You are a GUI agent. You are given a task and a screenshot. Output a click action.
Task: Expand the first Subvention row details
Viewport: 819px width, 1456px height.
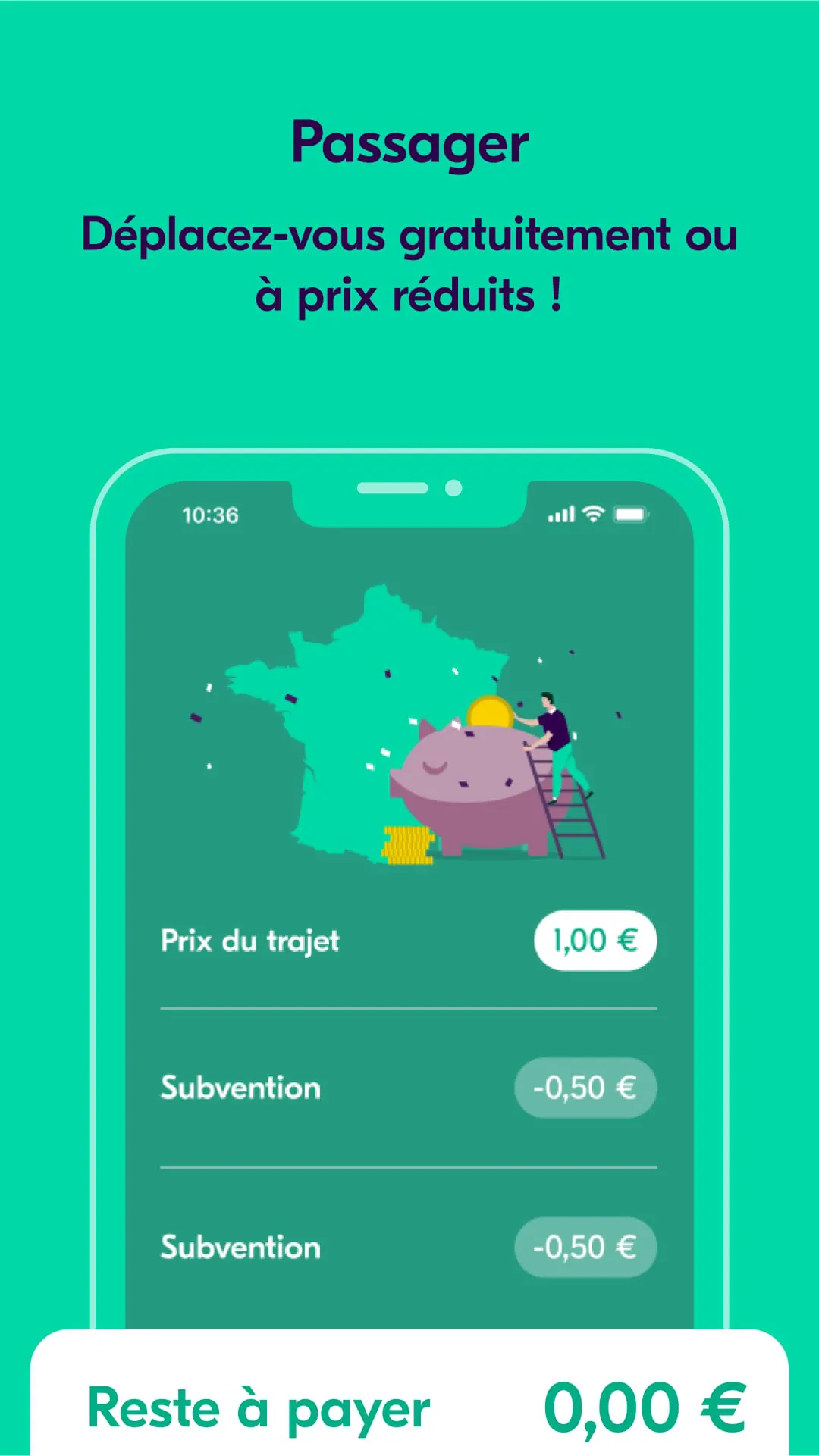[x=239, y=1087]
